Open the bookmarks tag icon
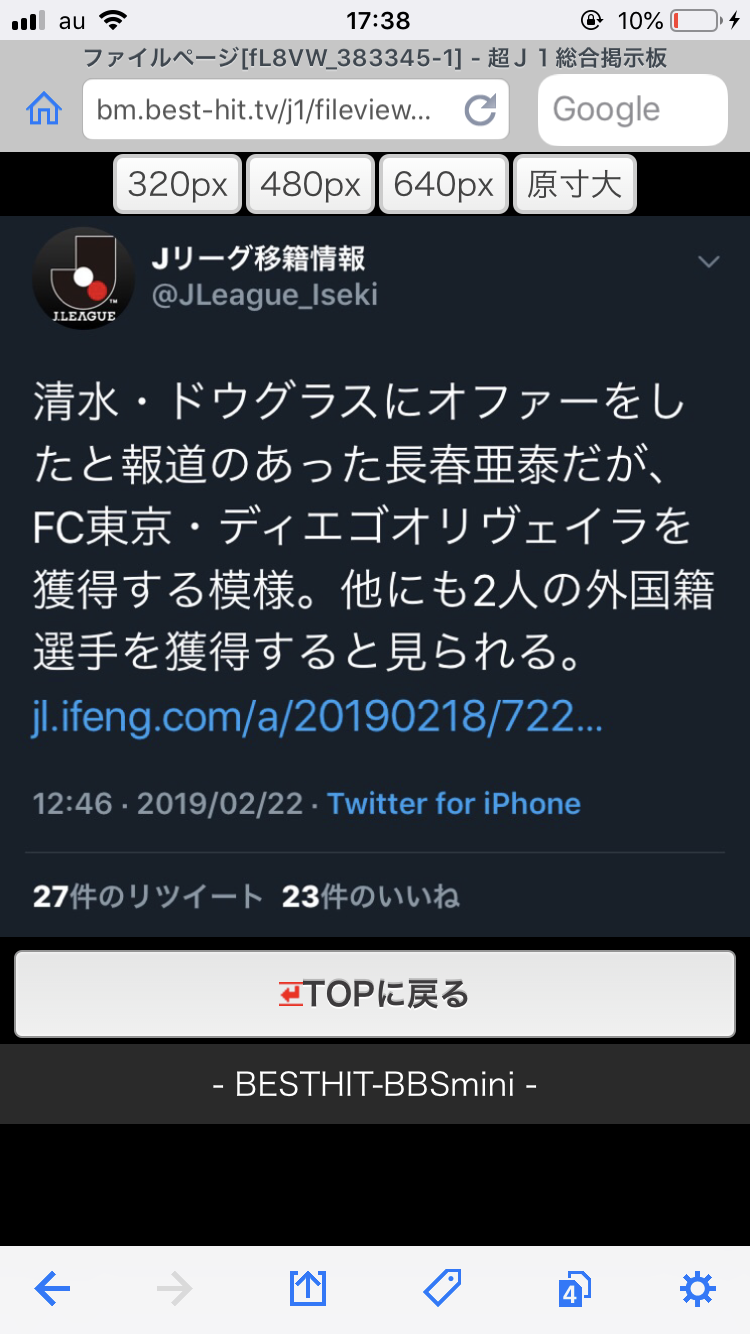 442,1289
